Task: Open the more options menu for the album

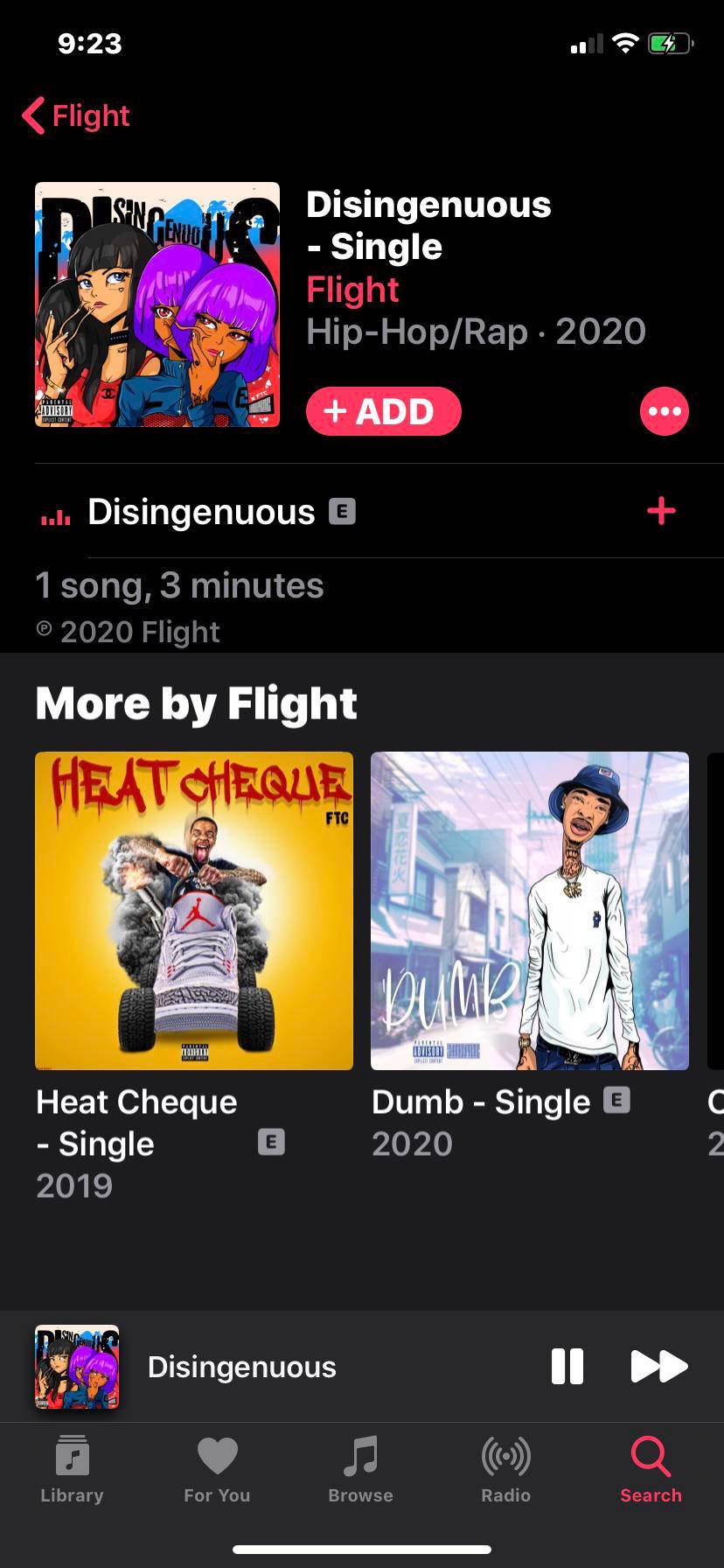Action: (665, 411)
